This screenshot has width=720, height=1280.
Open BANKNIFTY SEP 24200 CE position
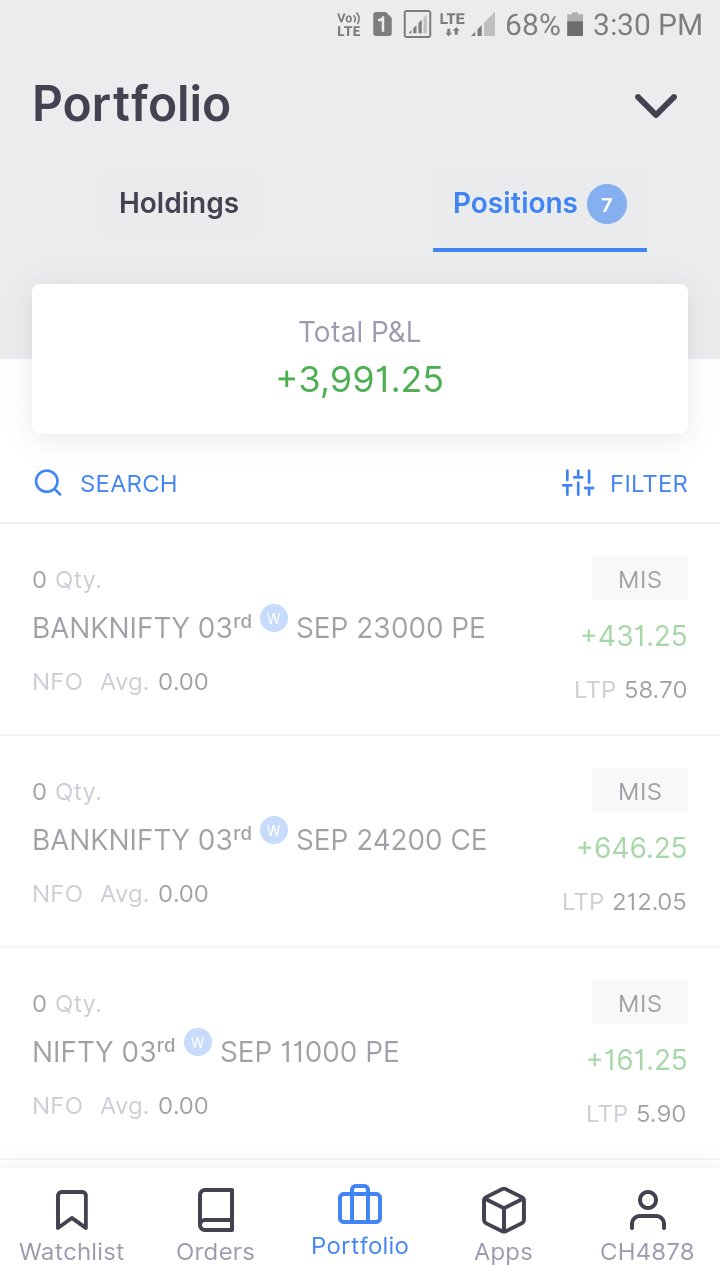pos(360,842)
